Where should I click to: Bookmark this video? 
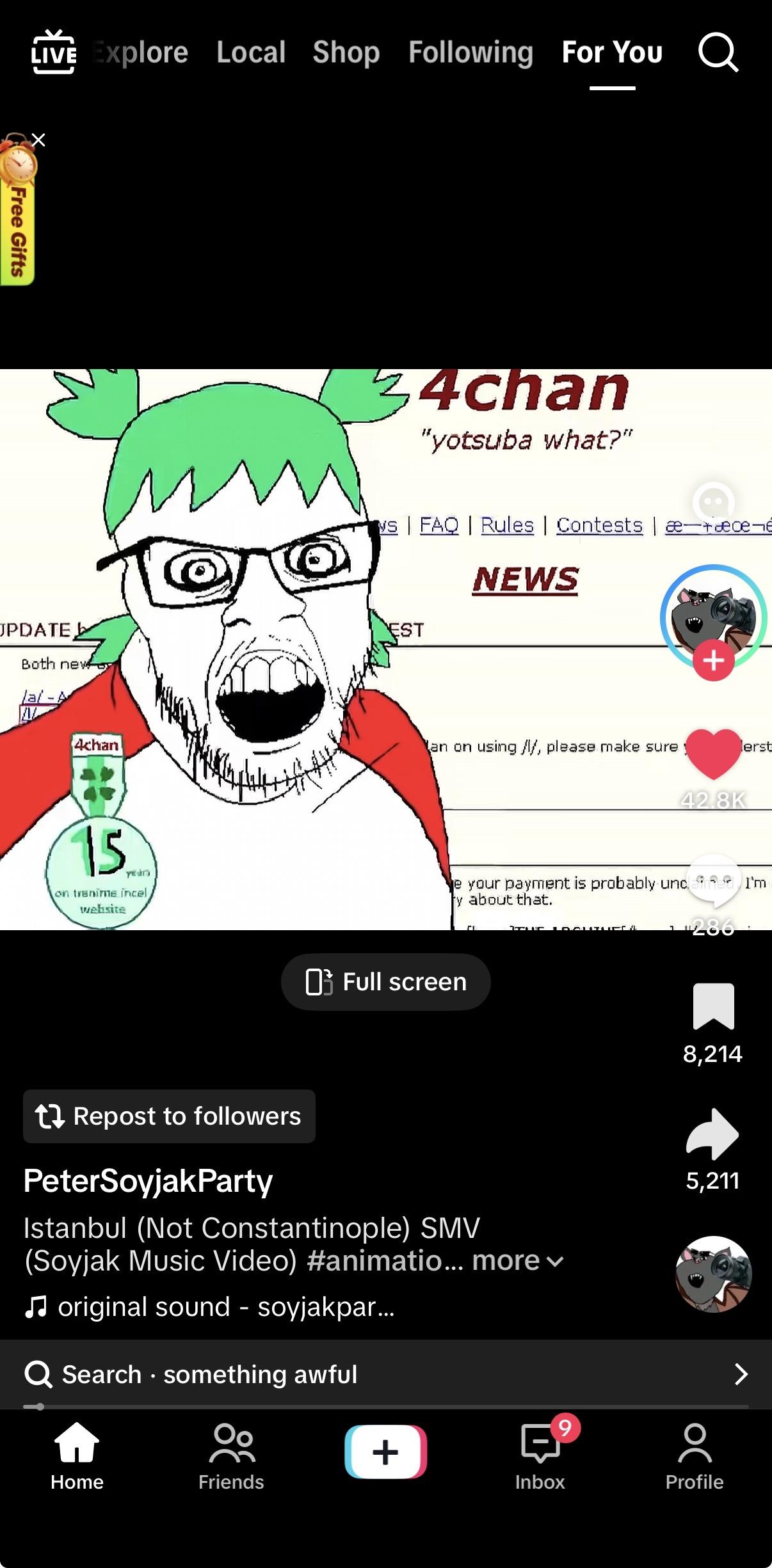pyautogui.click(x=713, y=1006)
